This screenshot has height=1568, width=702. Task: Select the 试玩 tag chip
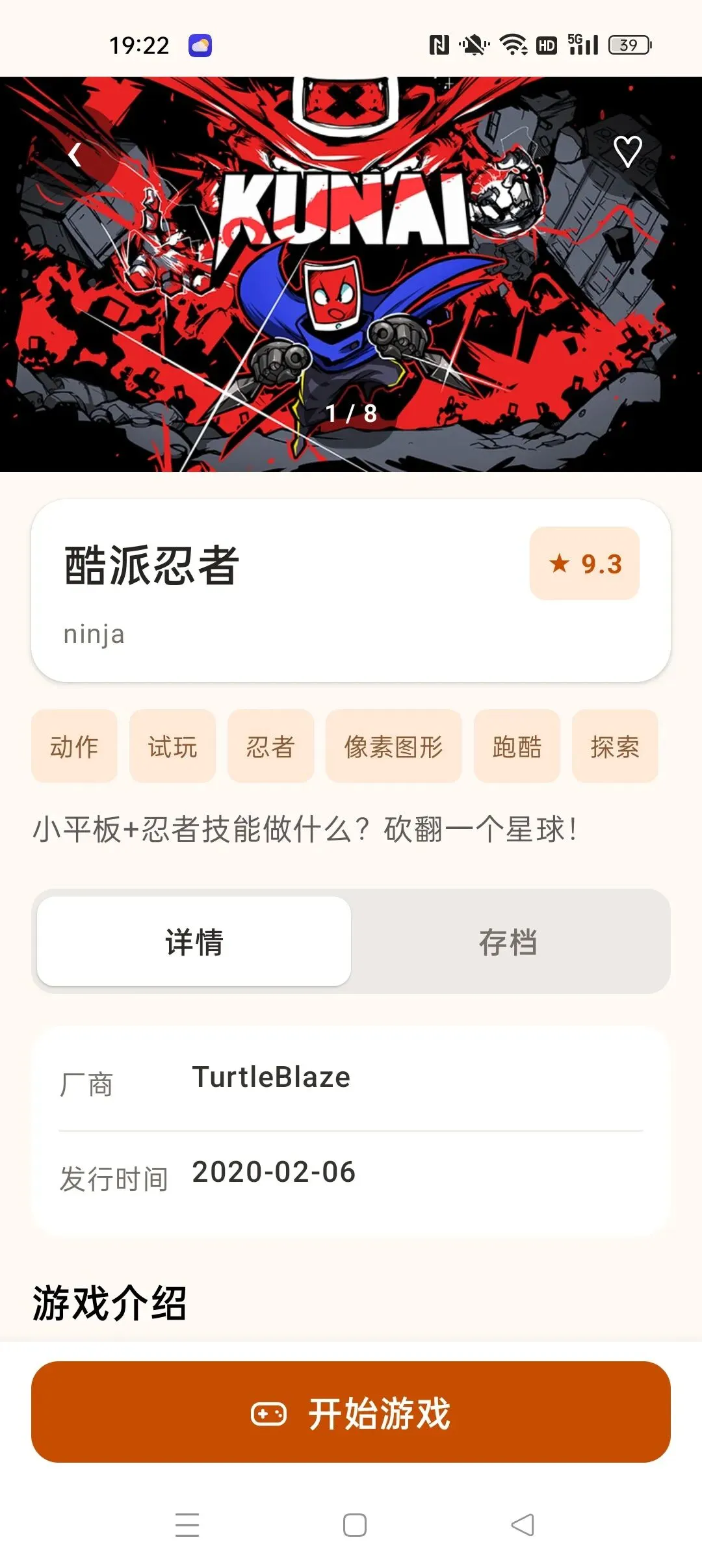[x=172, y=746]
